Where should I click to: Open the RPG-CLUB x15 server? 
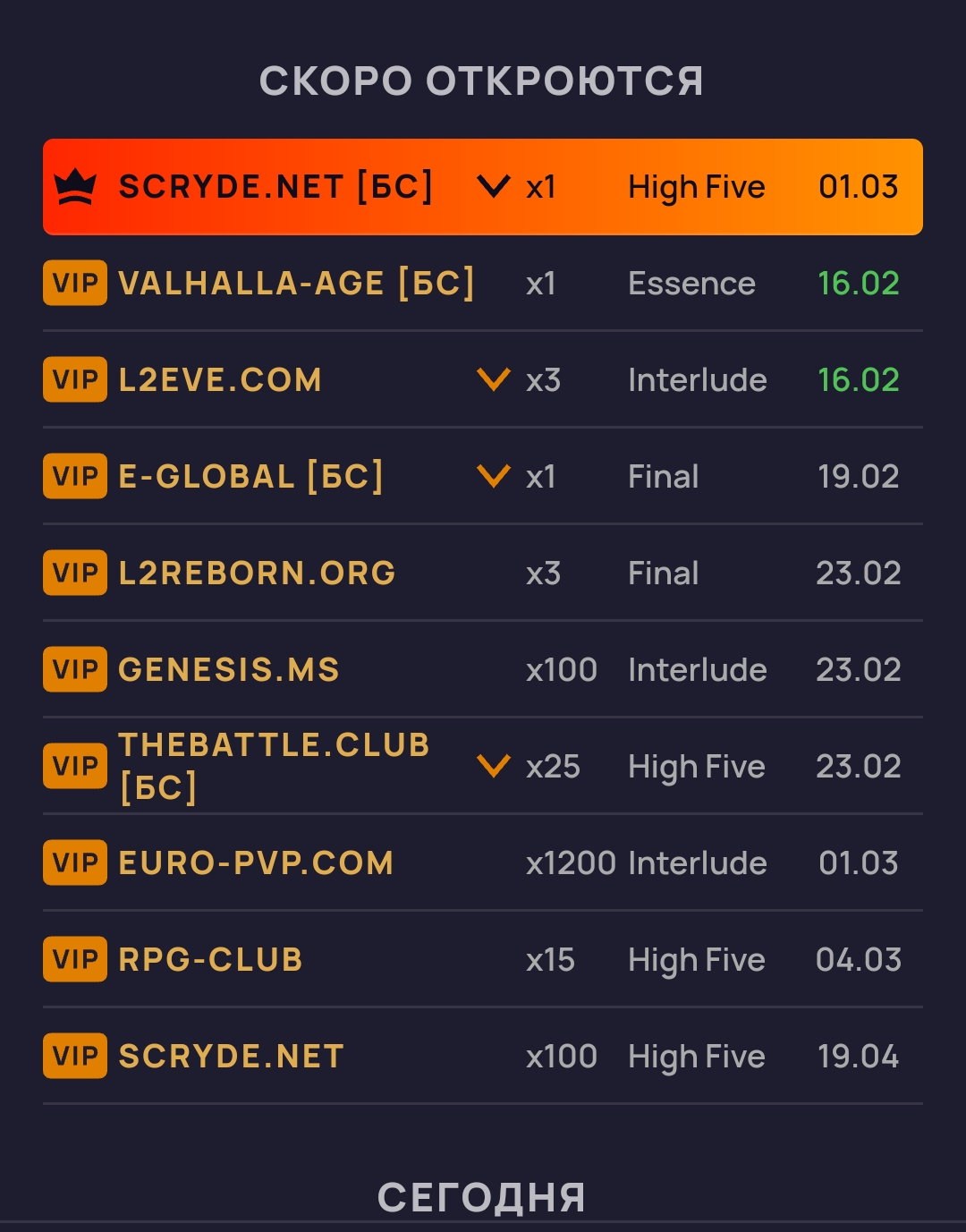coord(211,960)
